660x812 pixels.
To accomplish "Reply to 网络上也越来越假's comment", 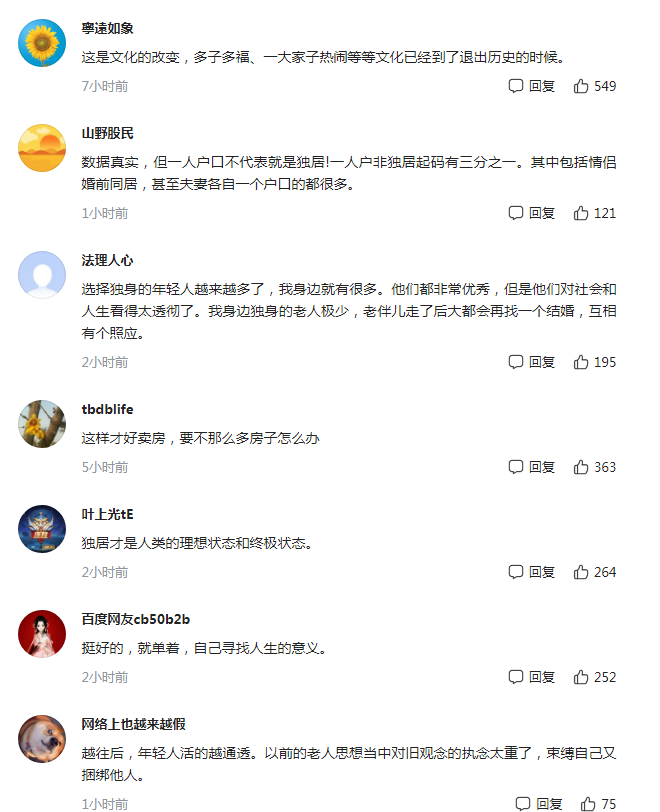I will point(538,803).
